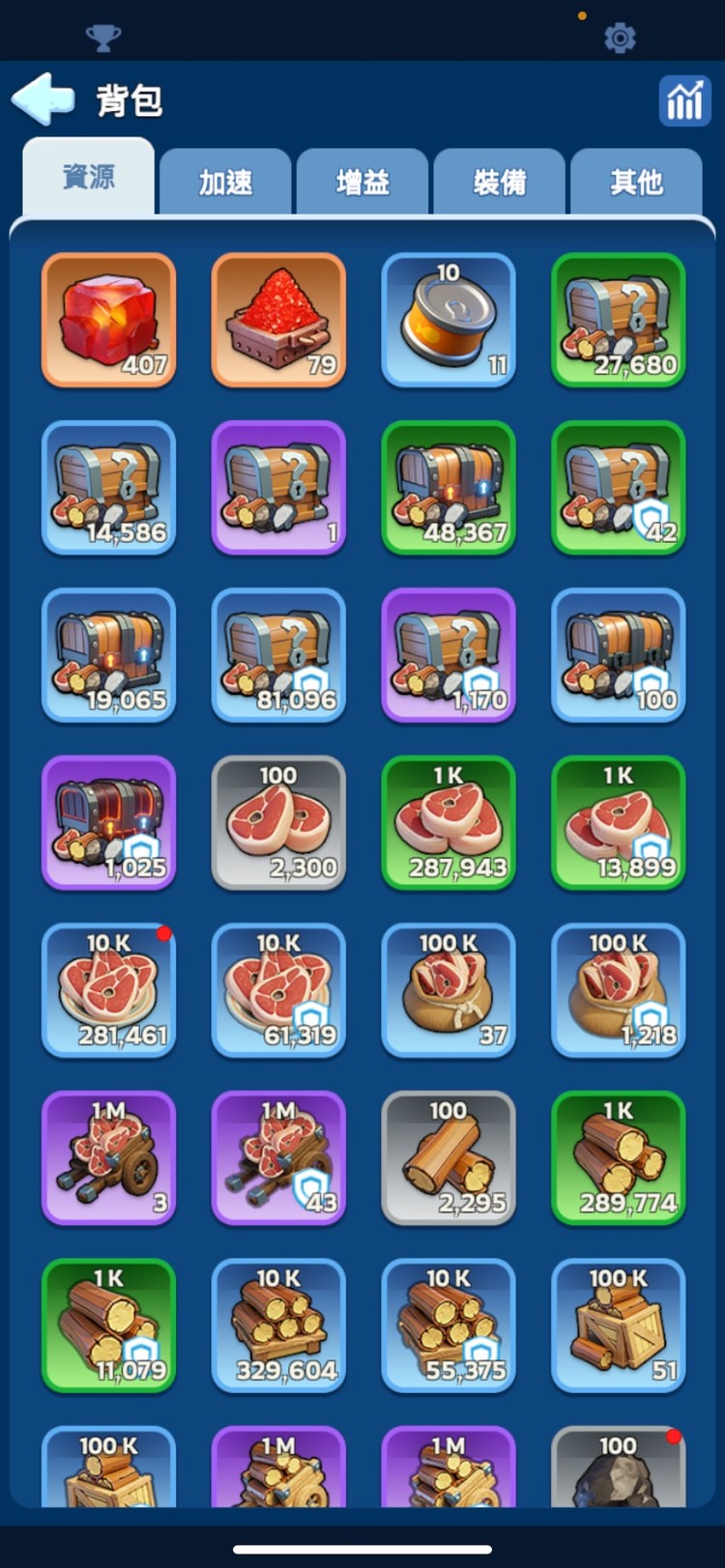The height and width of the screenshot is (1568, 725).
Task: Select the canned food item with 11
Action: tap(449, 320)
